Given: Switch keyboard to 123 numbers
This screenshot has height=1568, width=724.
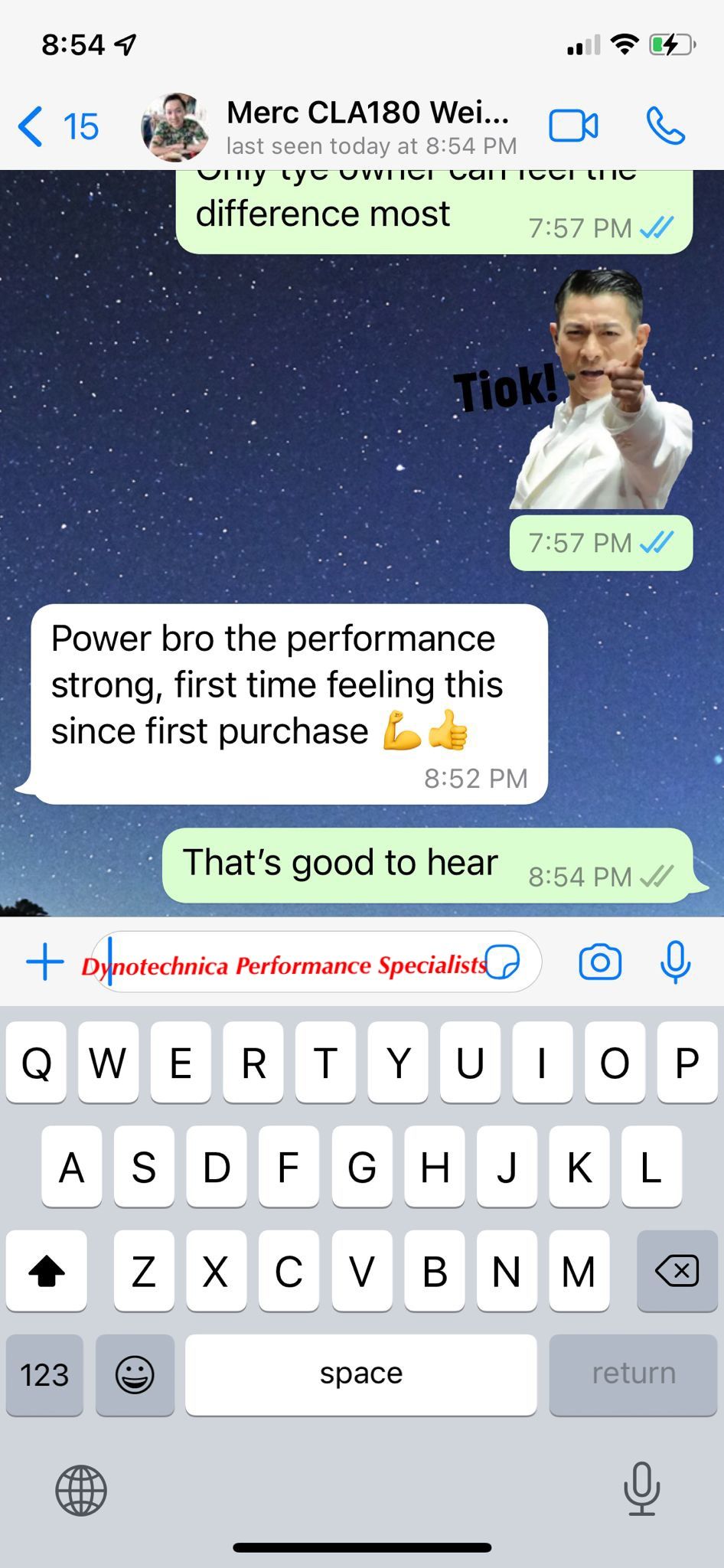Looking at the screenshot, I should coord(44,1375).
